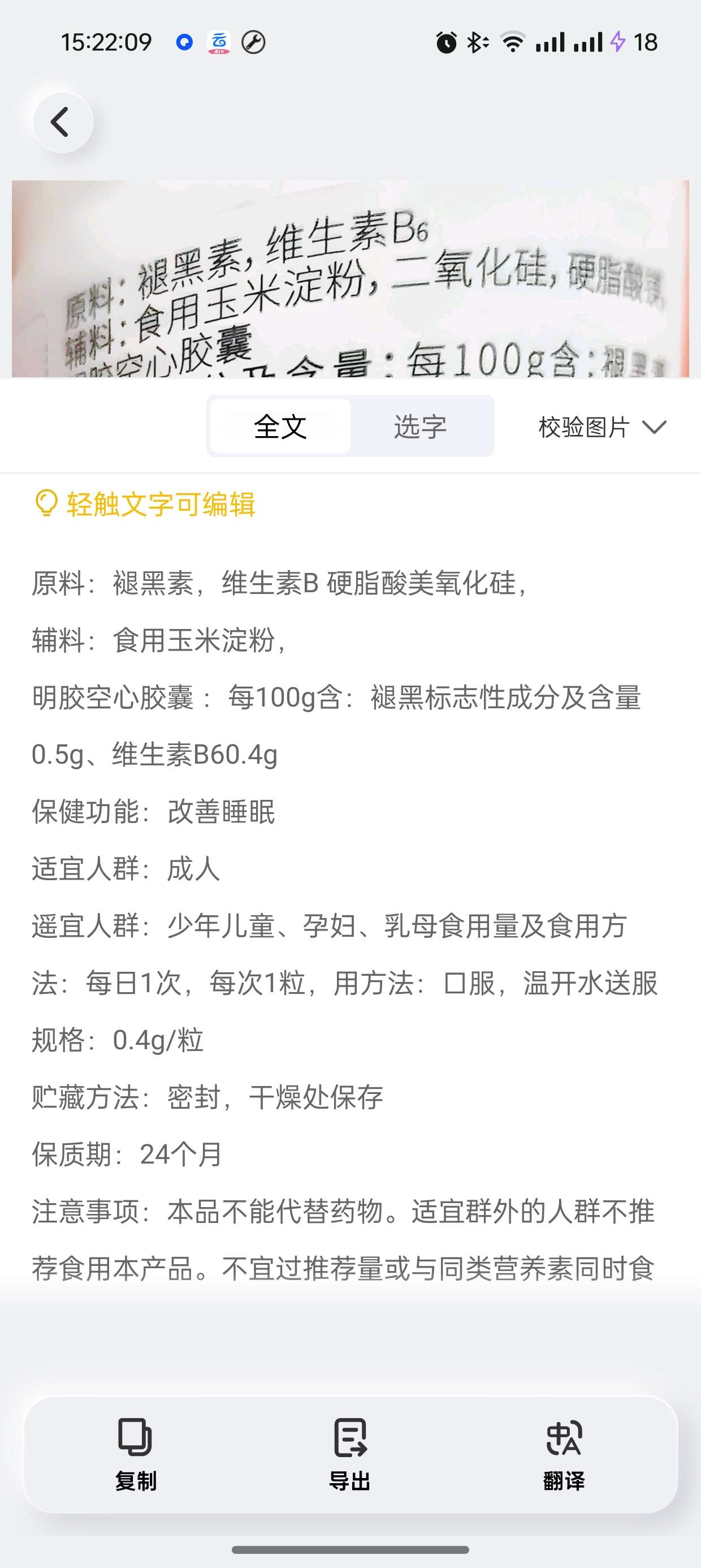
Task: Export the text using 导出
Action: coord(350,1455)
